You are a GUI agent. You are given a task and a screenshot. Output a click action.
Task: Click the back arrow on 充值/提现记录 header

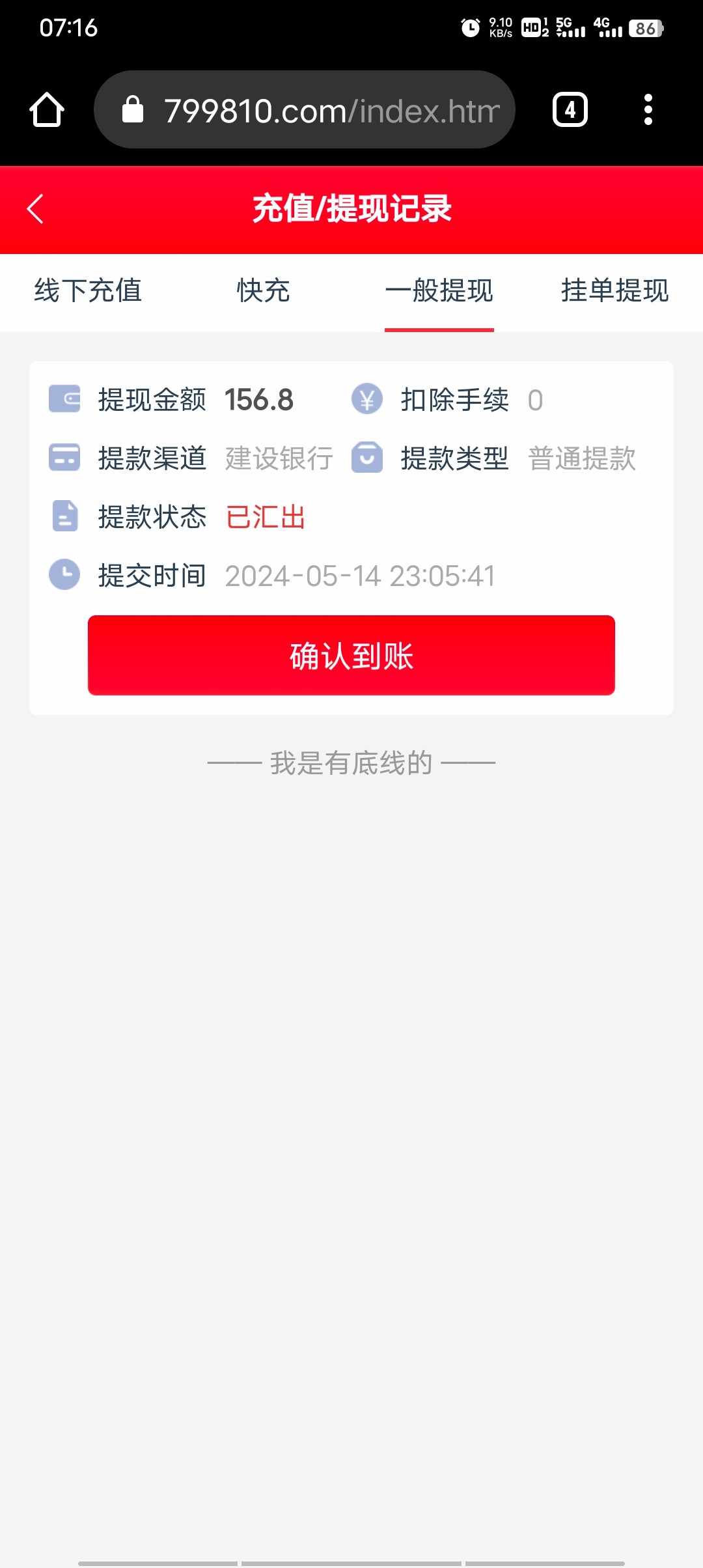tap(35, 208)
